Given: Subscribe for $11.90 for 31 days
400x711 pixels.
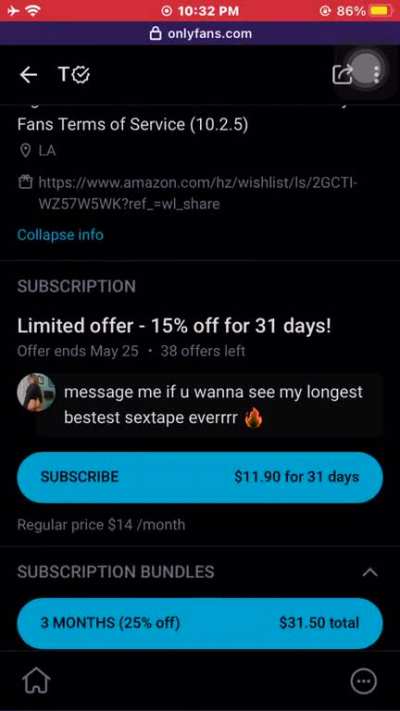Looking at the screenshot, I should [x=200, y=477].
